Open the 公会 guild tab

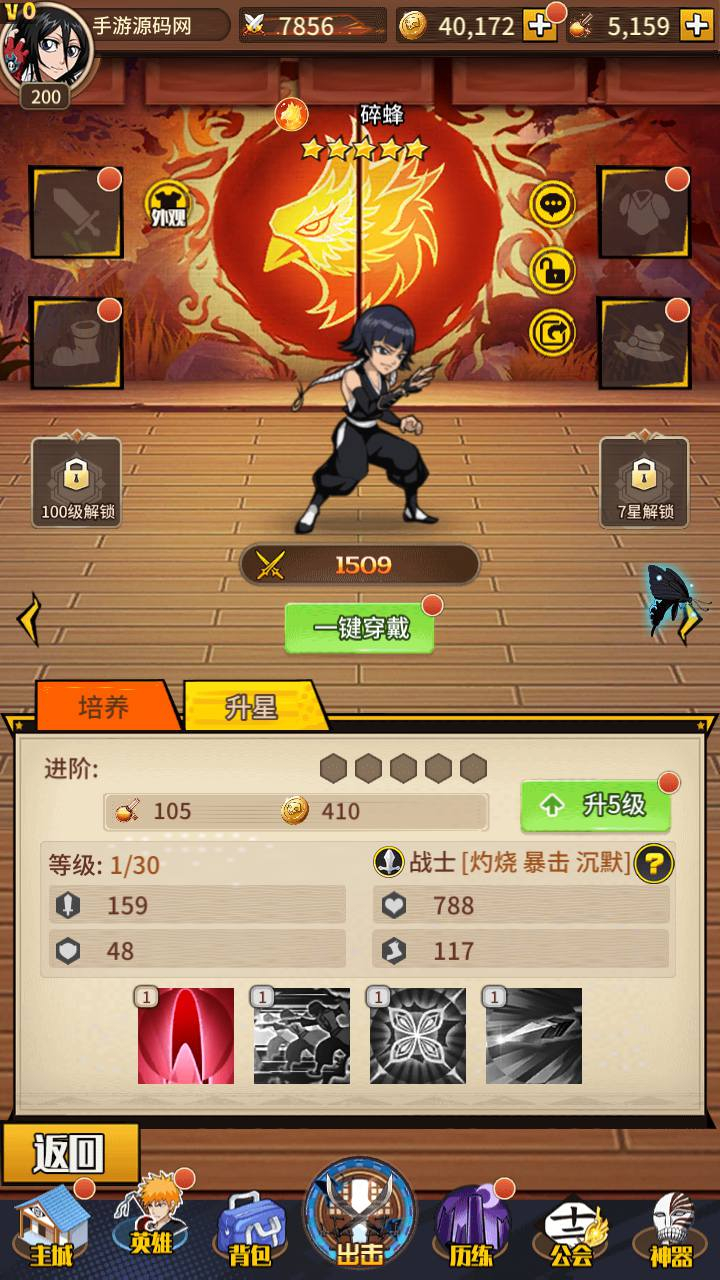[x=573, y=1229]
